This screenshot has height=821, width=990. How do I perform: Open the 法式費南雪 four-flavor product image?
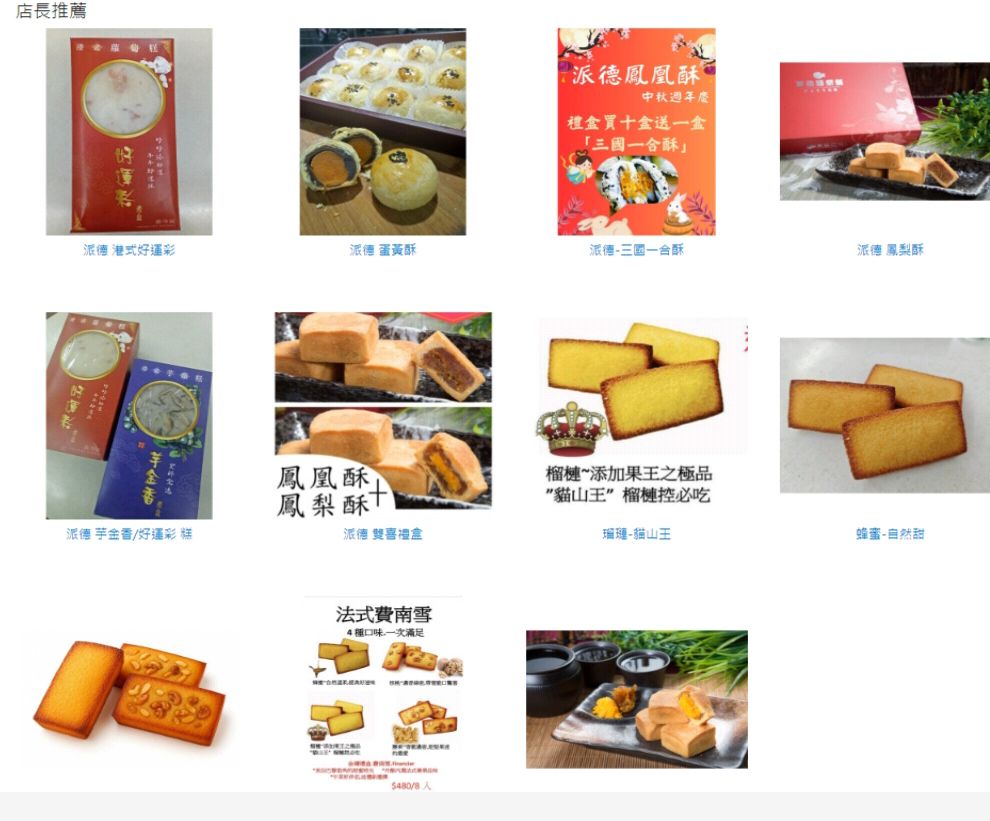pyautogui.click(x=383, y=694)
